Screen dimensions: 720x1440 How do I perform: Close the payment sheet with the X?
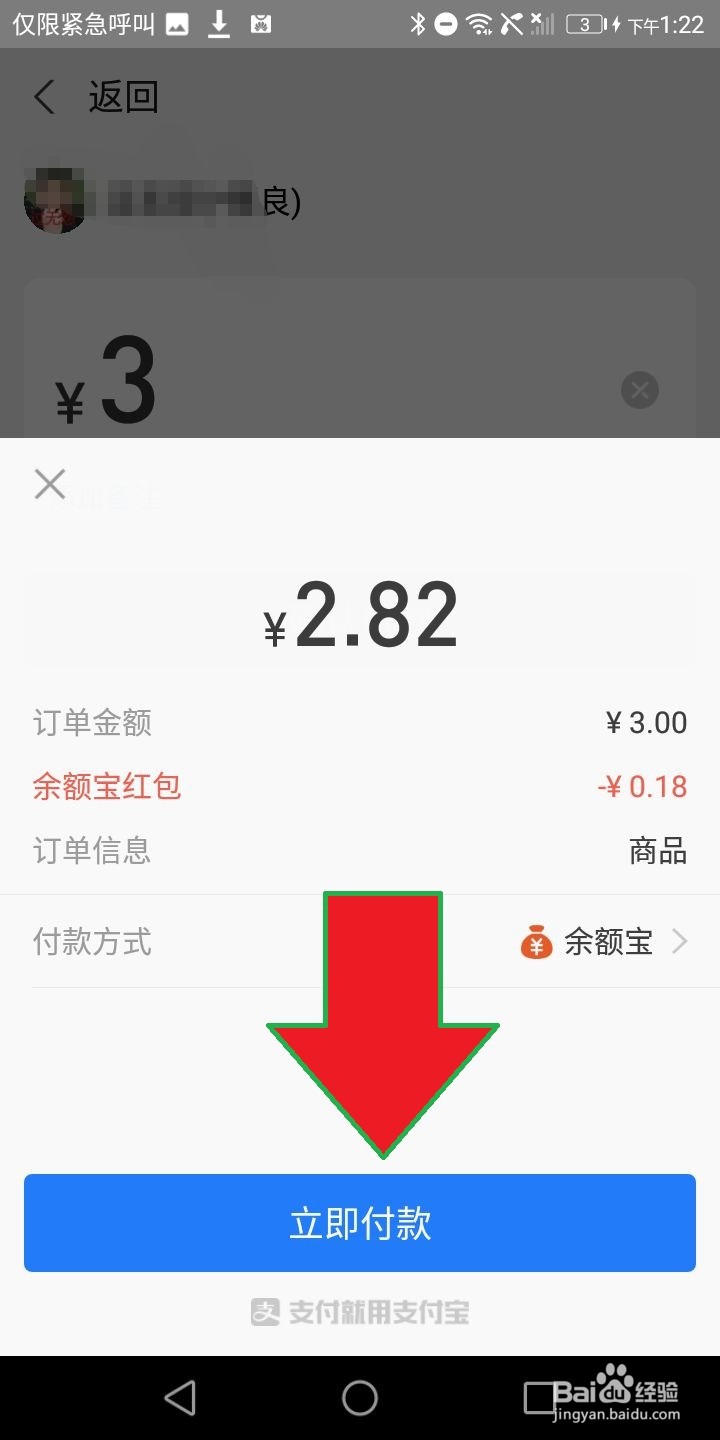tap(49, 483)
